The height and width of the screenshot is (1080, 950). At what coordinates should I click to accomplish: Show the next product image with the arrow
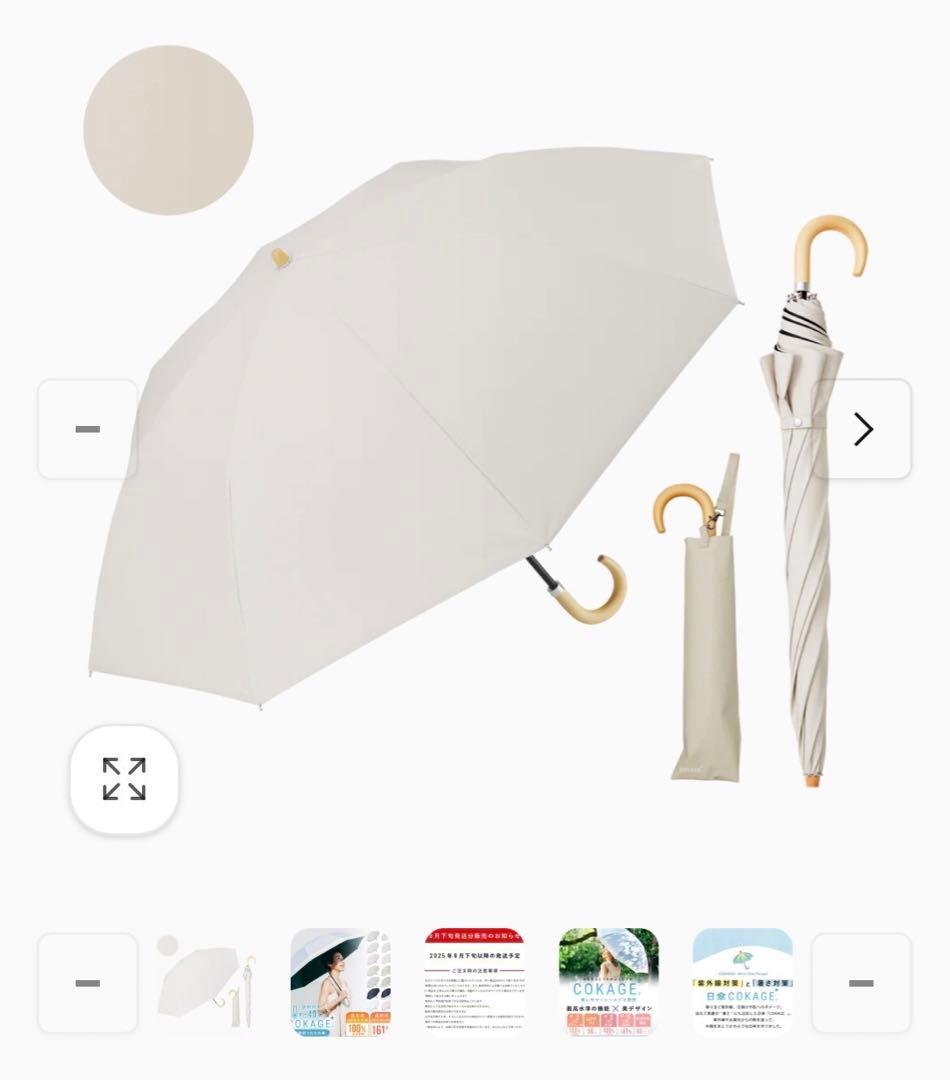(862, 429)
